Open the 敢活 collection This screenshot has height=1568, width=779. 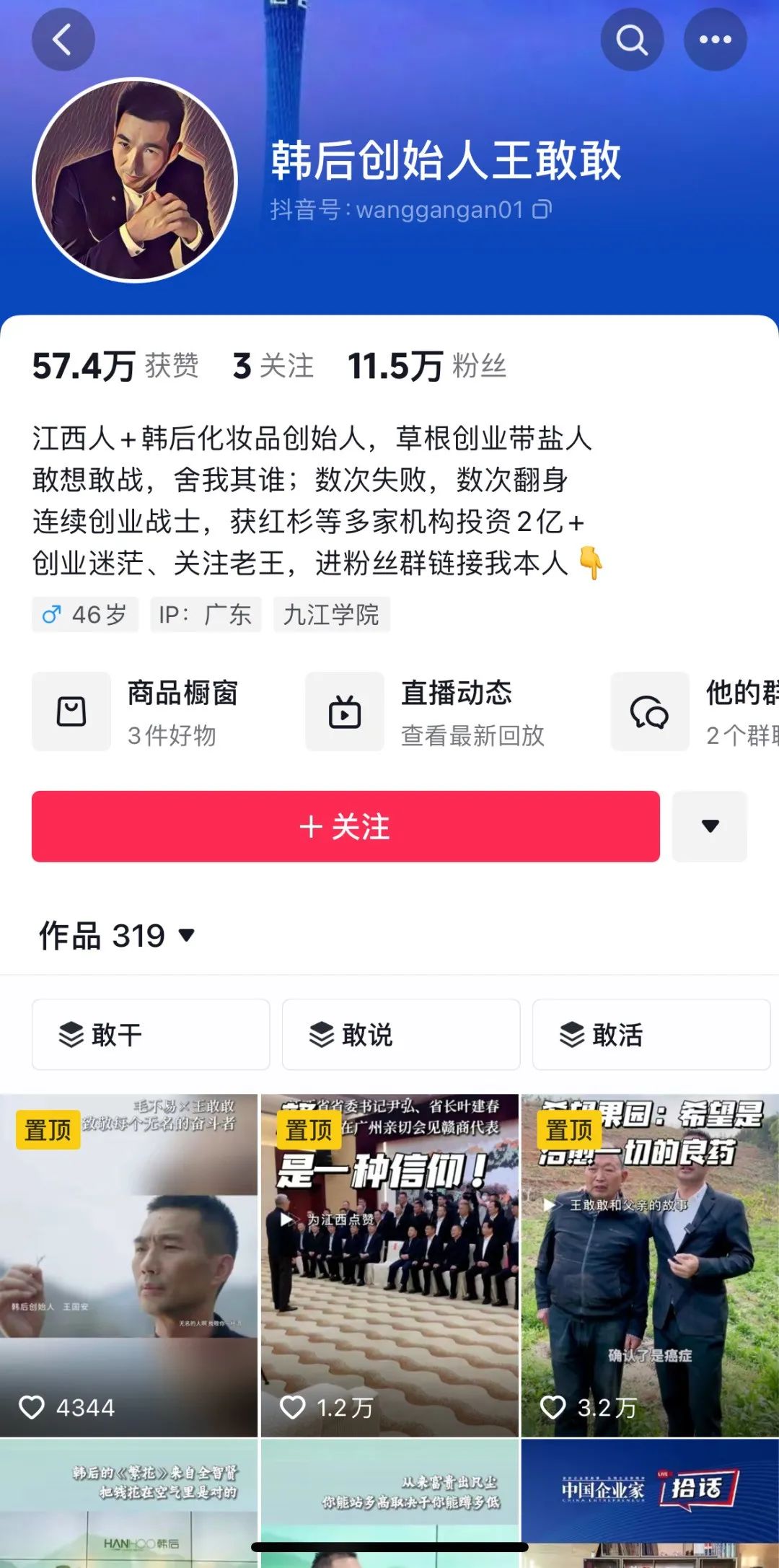point(651,1035)
